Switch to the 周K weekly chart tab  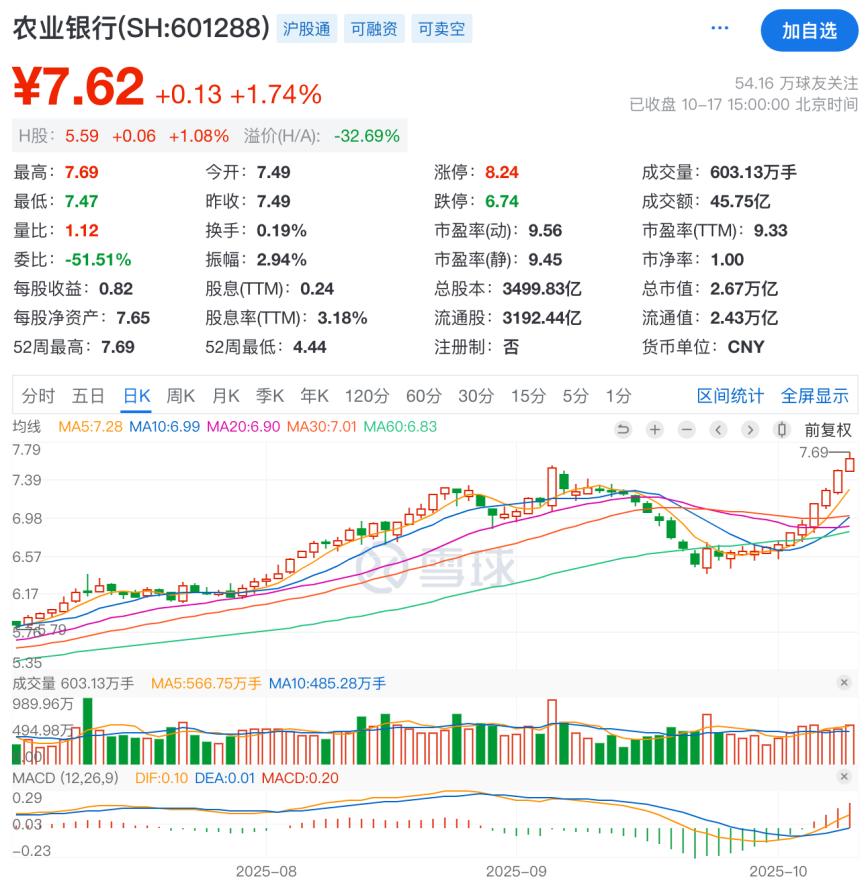pyautogui.click(x=180, y=395)
